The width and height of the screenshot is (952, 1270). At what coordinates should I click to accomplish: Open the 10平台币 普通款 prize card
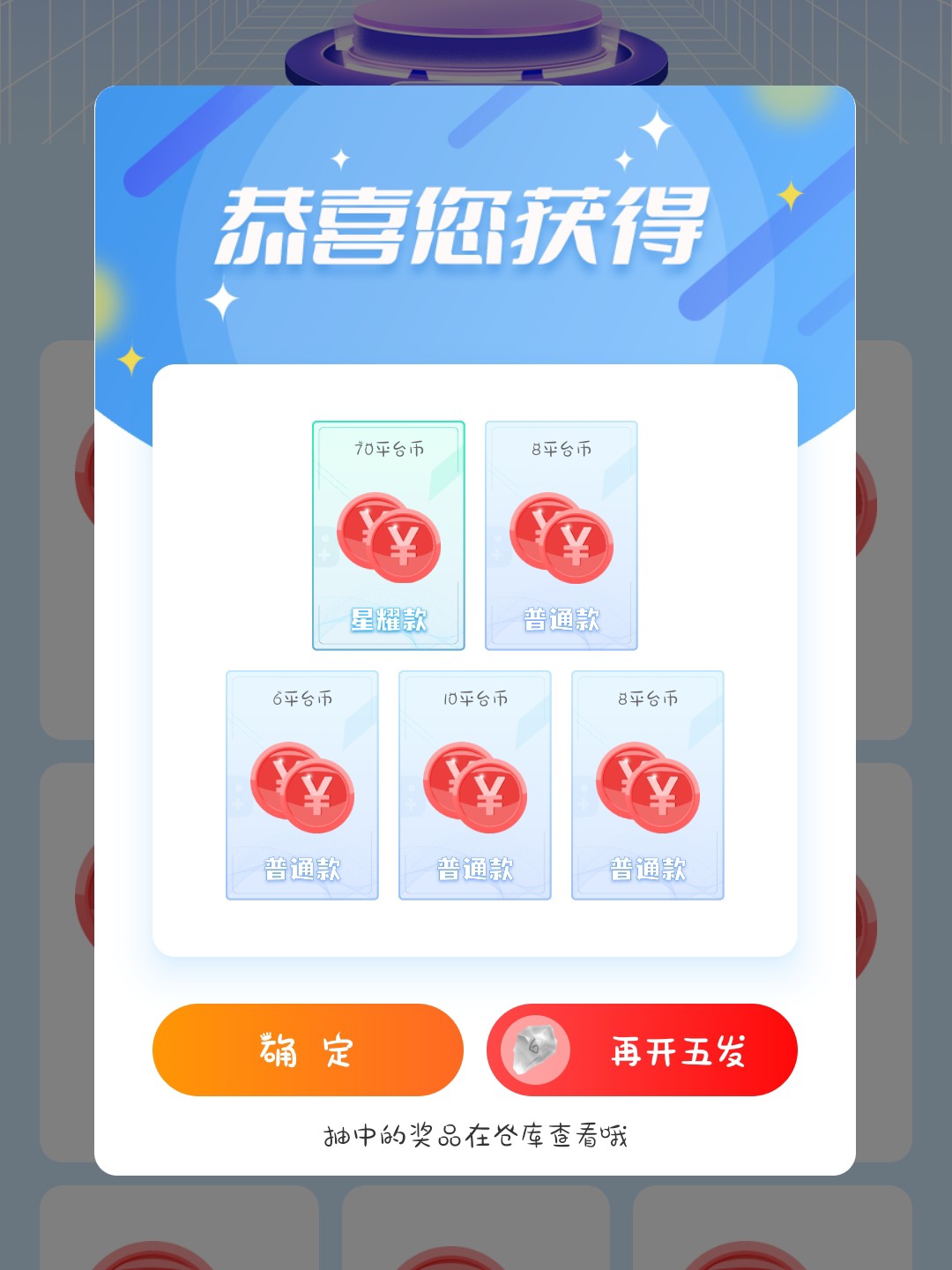[475, 785]
